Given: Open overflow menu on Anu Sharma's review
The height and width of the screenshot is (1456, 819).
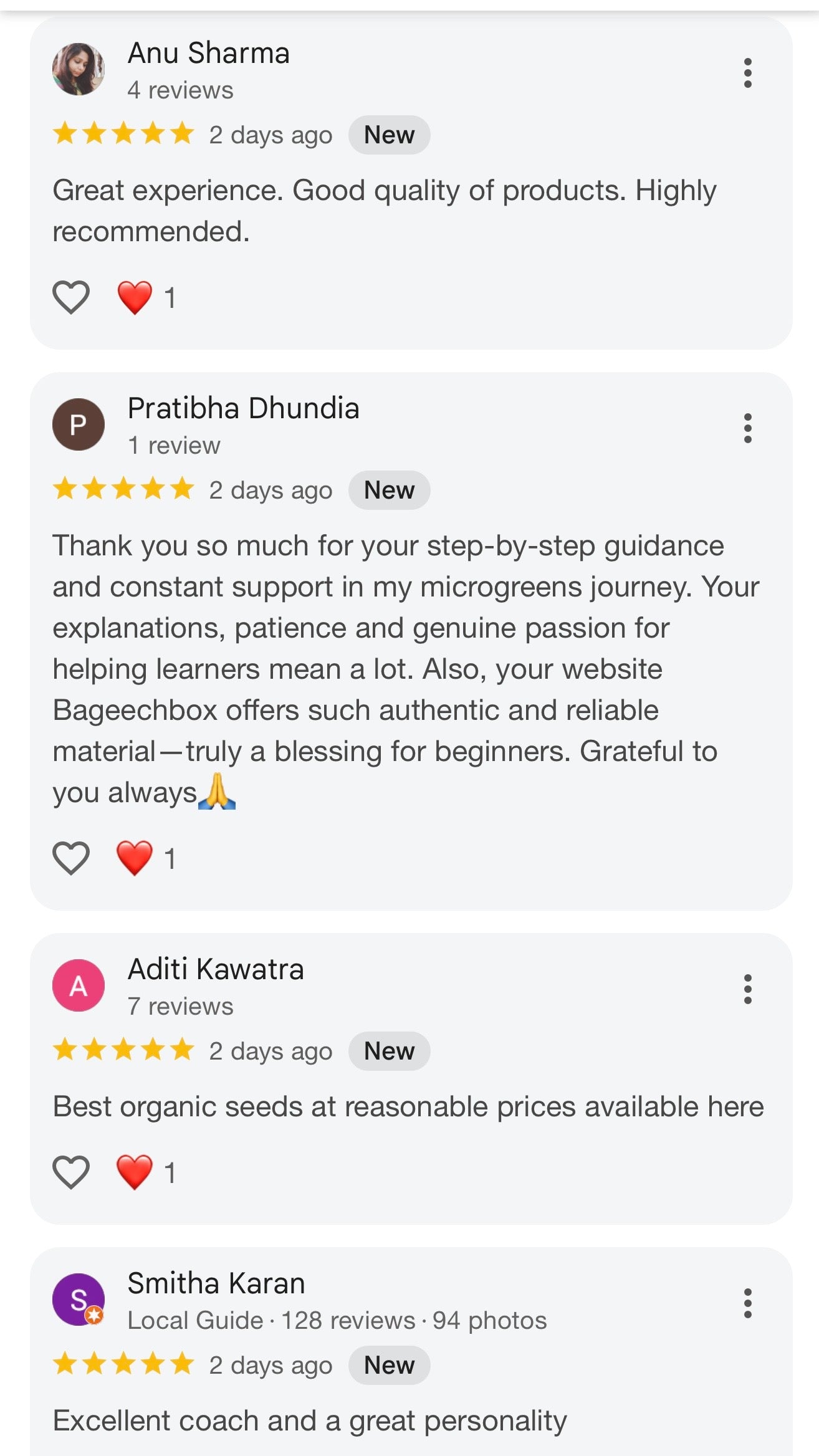Looking at the screenshot, I should click(747, 73).
